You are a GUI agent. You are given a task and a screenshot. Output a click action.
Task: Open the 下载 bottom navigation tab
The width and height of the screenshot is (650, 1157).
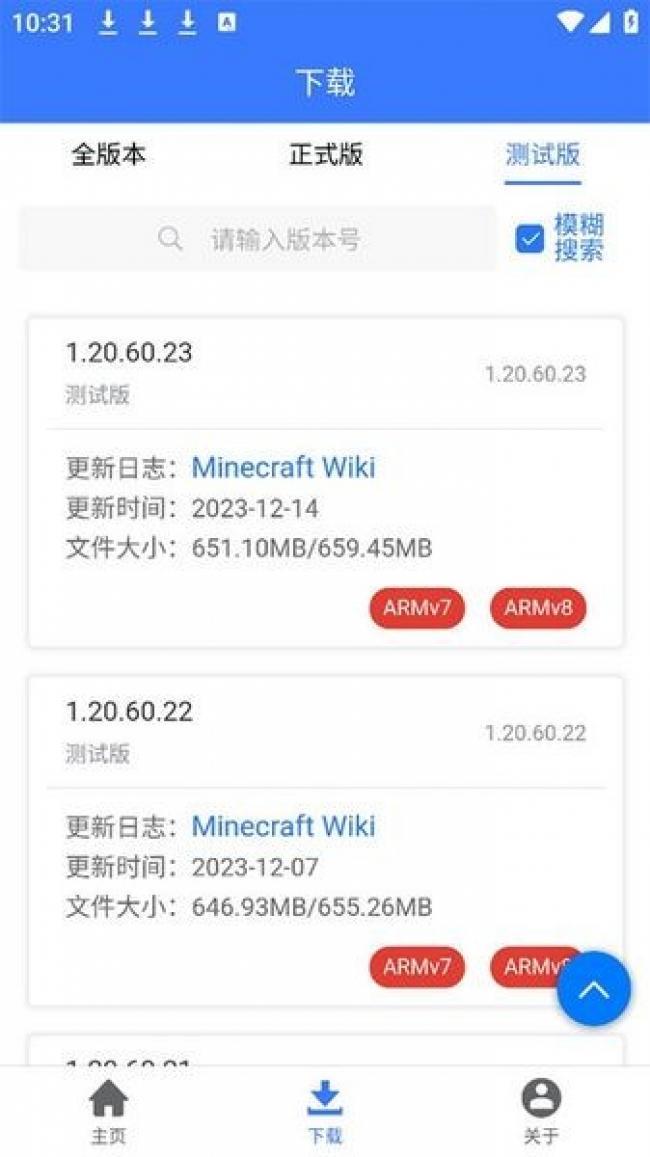(x=325, y=1111)
